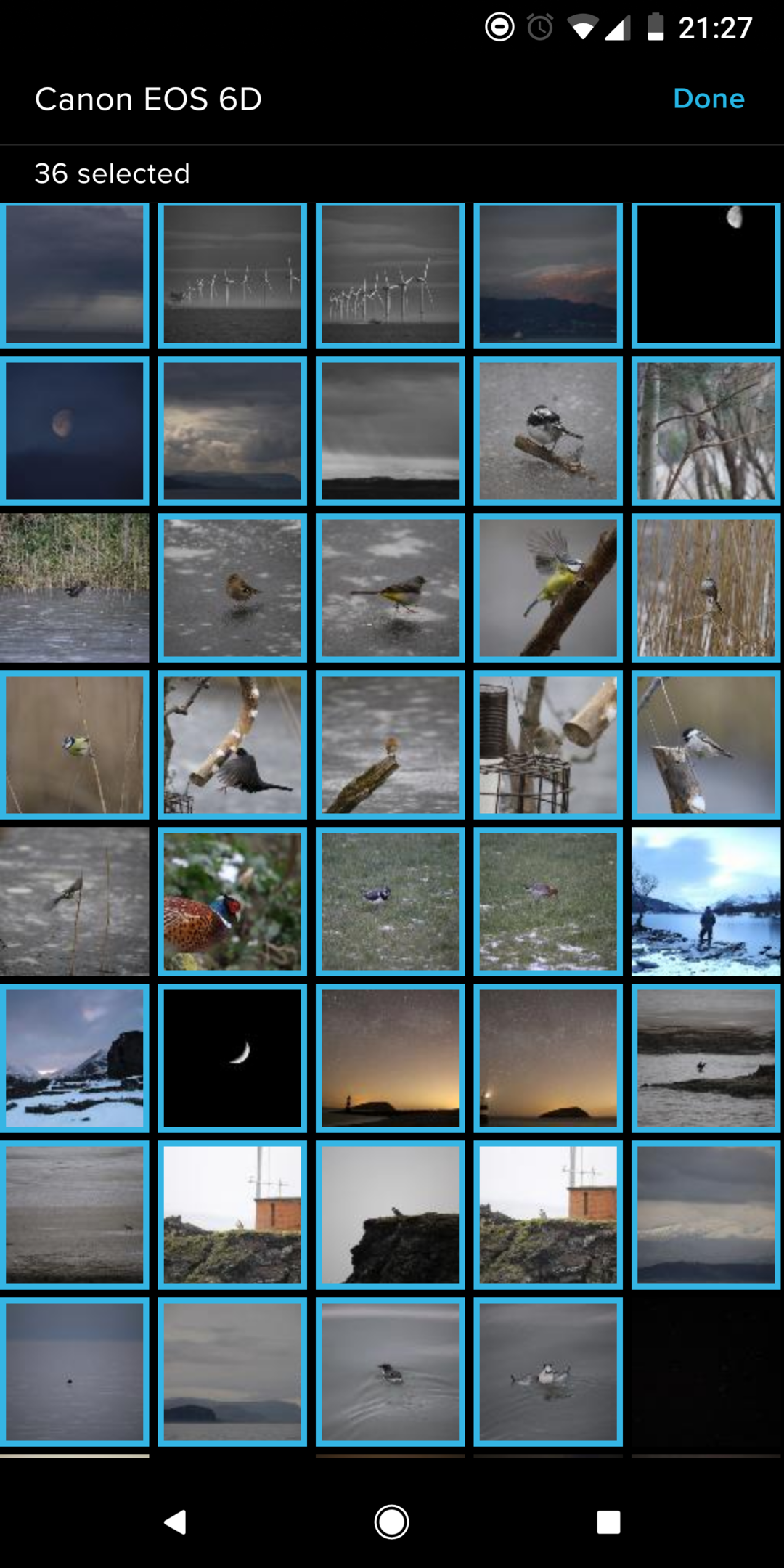Open recent apps from the navigation bar
784x1568 pixels.
tap(608, 1522)
